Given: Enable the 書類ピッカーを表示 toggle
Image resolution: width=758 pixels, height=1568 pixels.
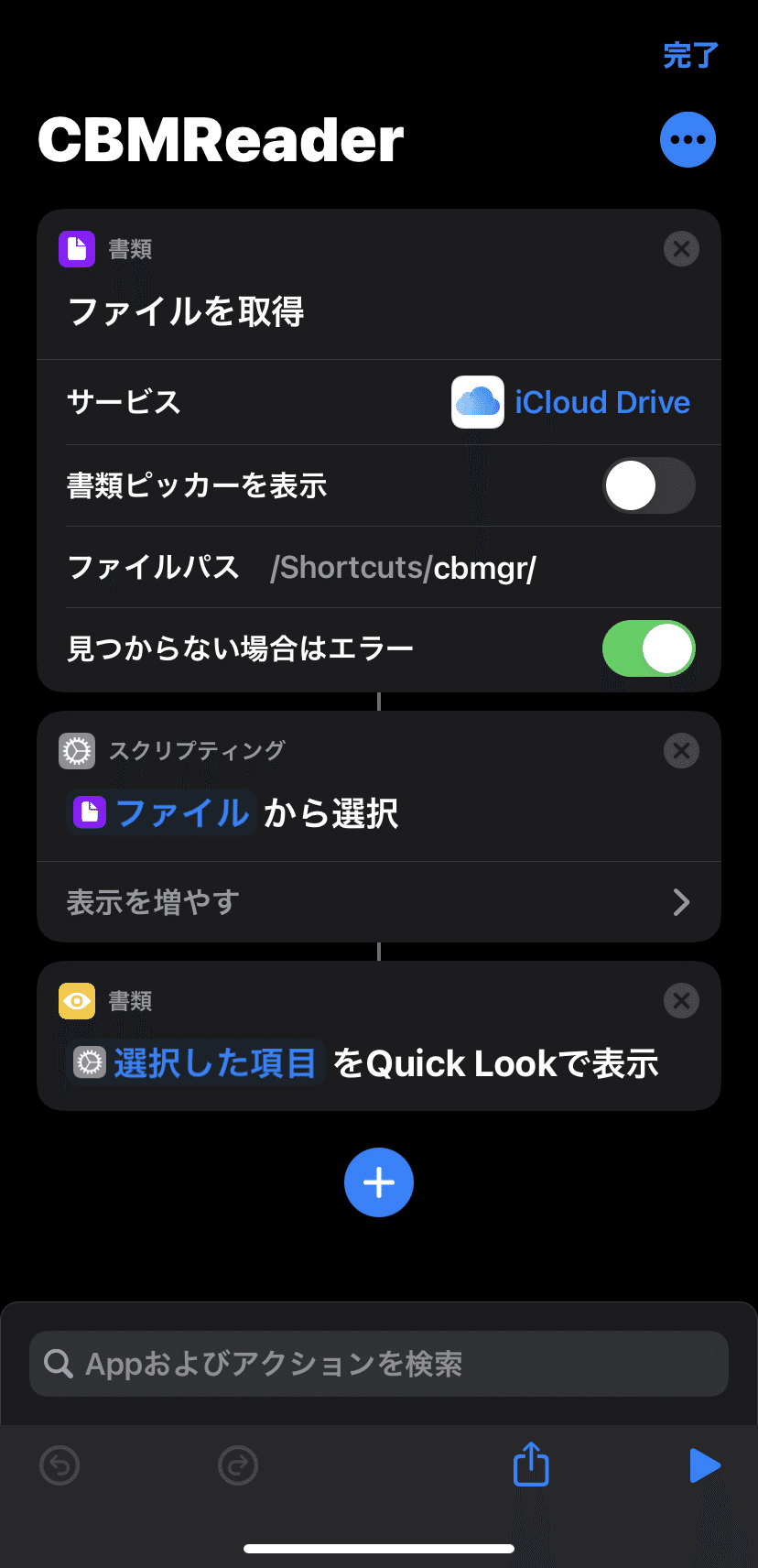Looking at the screenshot, I should (x=649, y=485).
